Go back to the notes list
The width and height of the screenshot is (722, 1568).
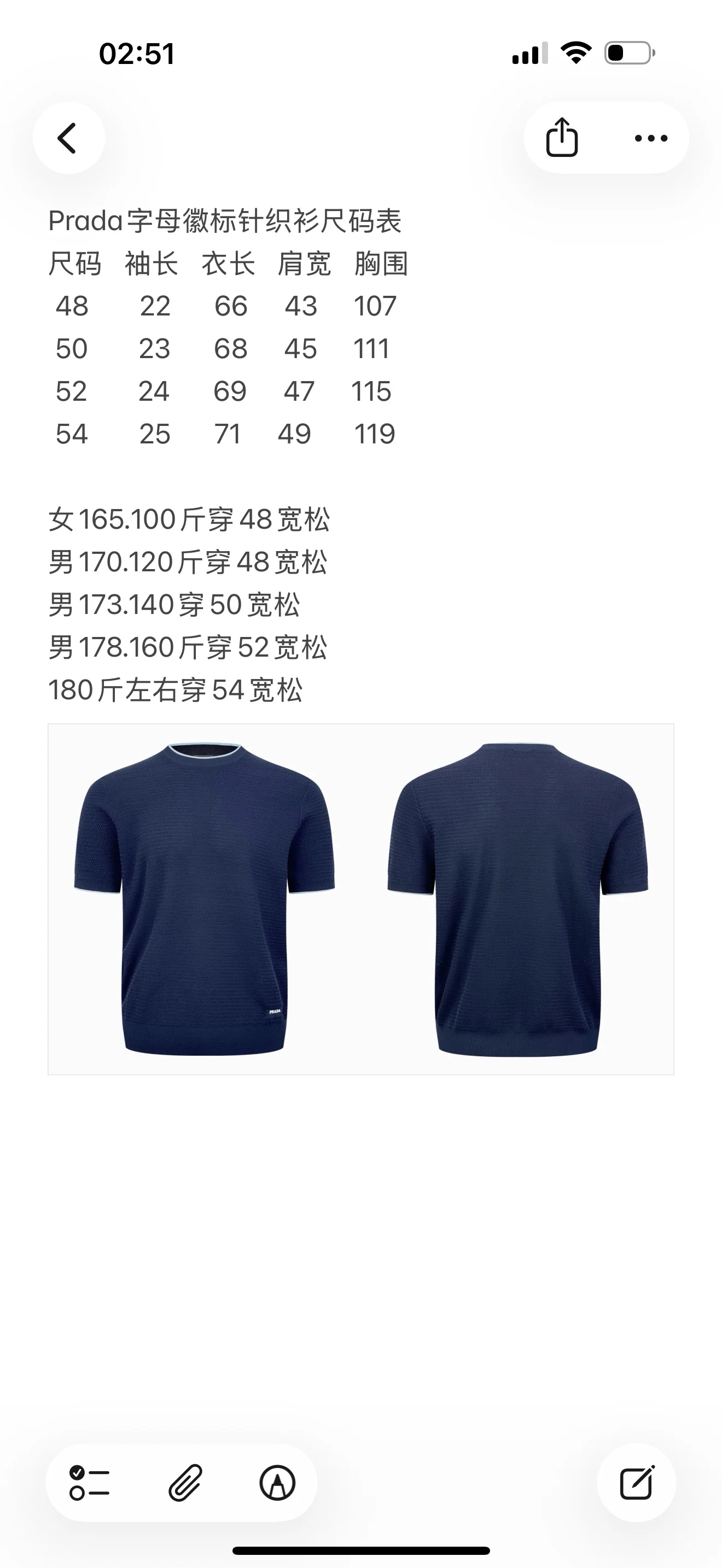coord(68,138)
